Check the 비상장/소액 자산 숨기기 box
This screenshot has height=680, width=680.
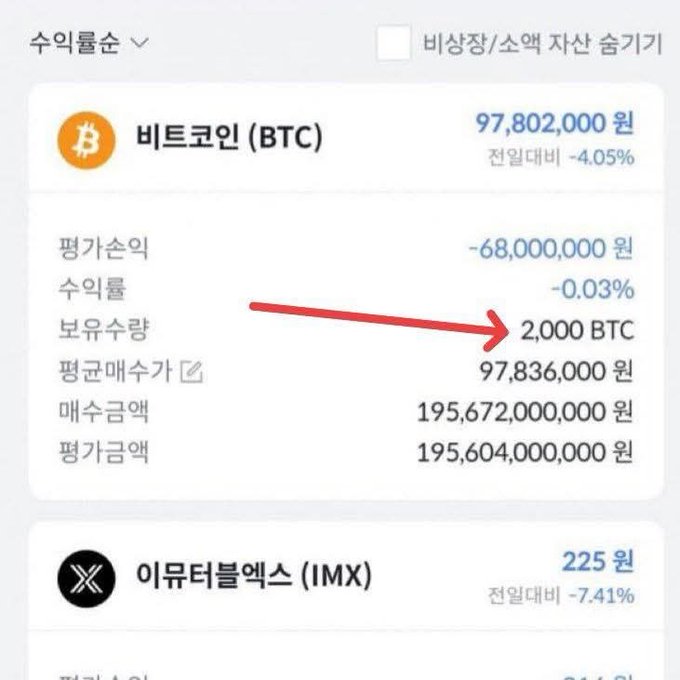coord(393,43)
